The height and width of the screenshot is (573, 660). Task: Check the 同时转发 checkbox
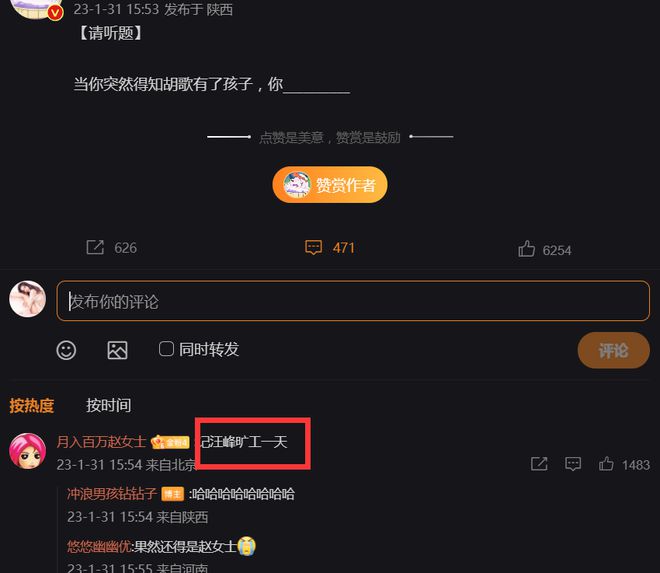(167, 349)
